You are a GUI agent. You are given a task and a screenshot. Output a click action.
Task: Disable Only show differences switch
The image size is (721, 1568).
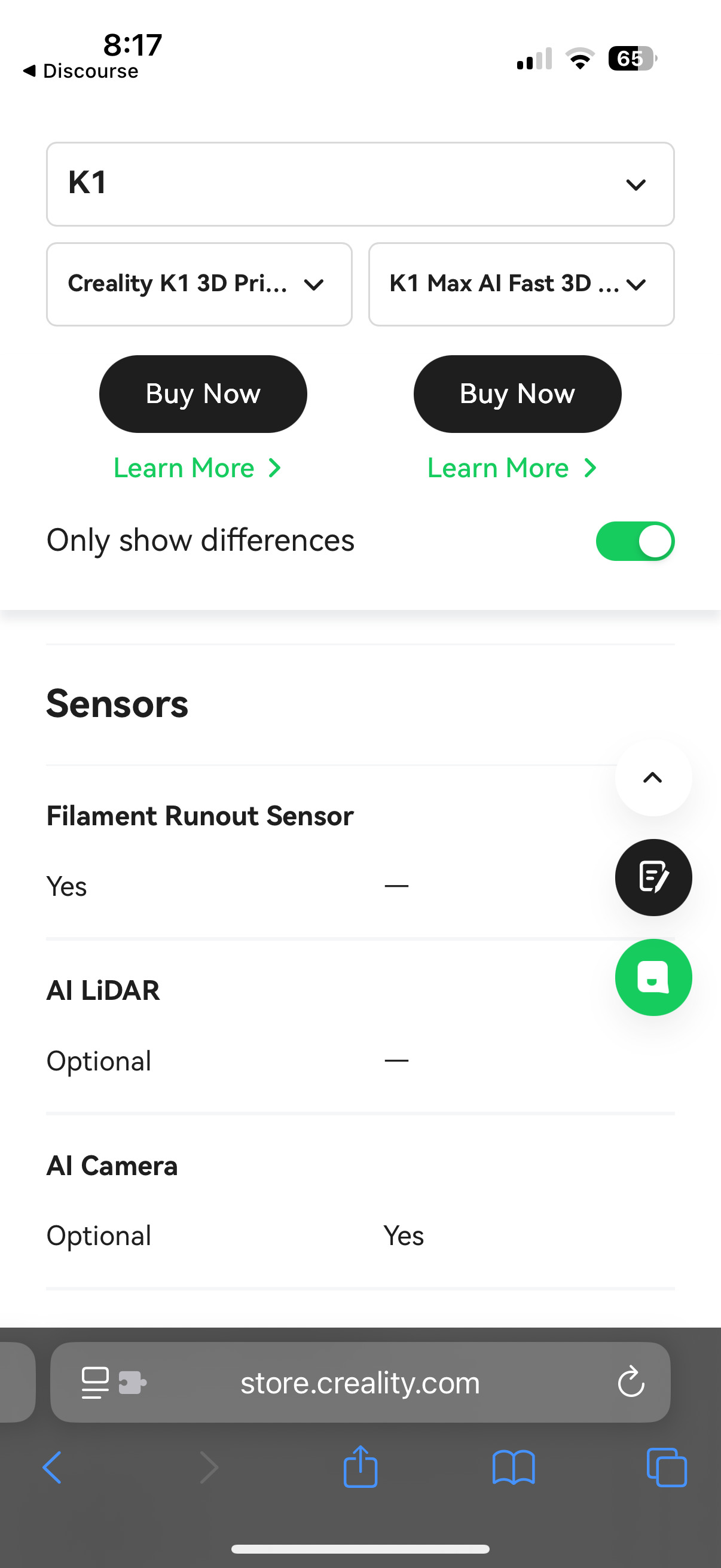point(634,541)
